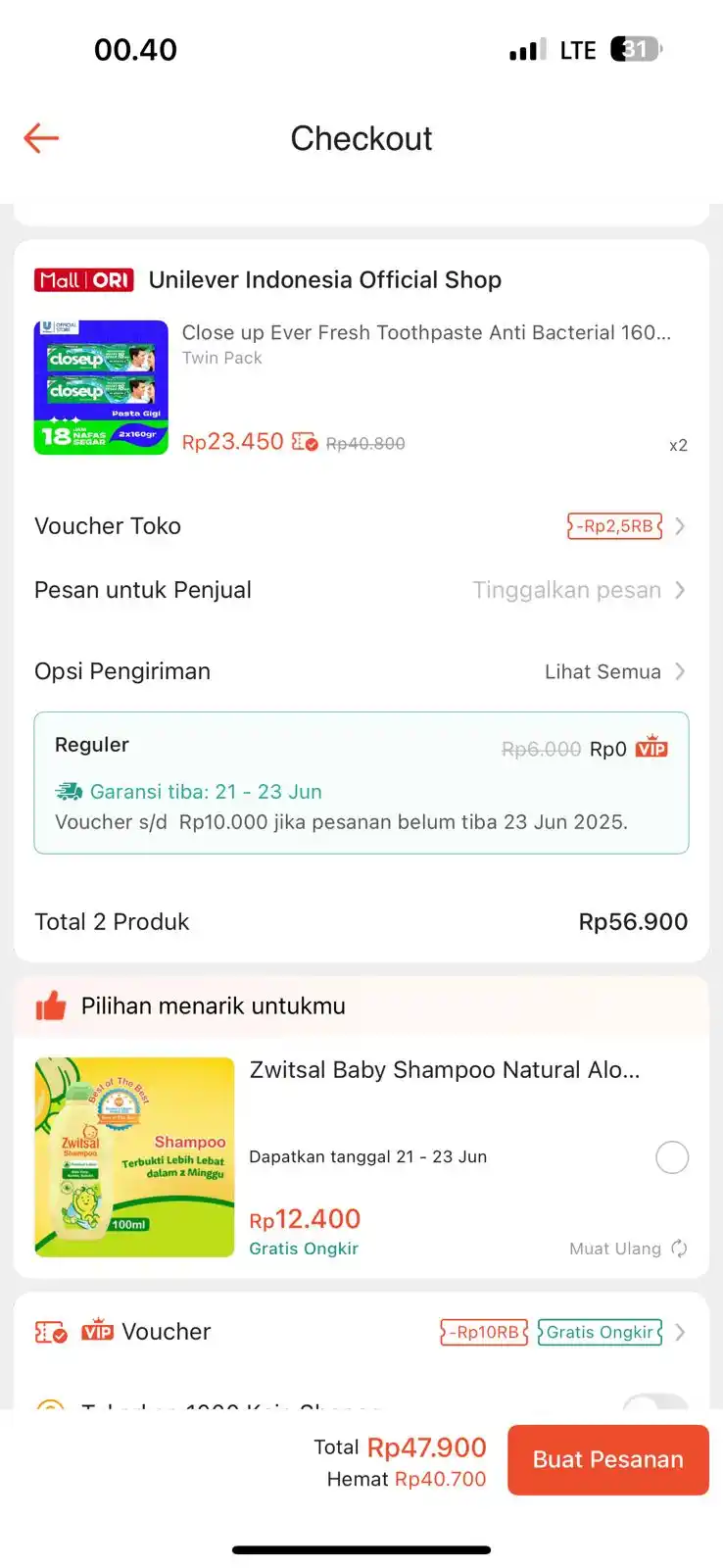Select the Zwitsal Baby Shampoo add-on circle

672,1157
